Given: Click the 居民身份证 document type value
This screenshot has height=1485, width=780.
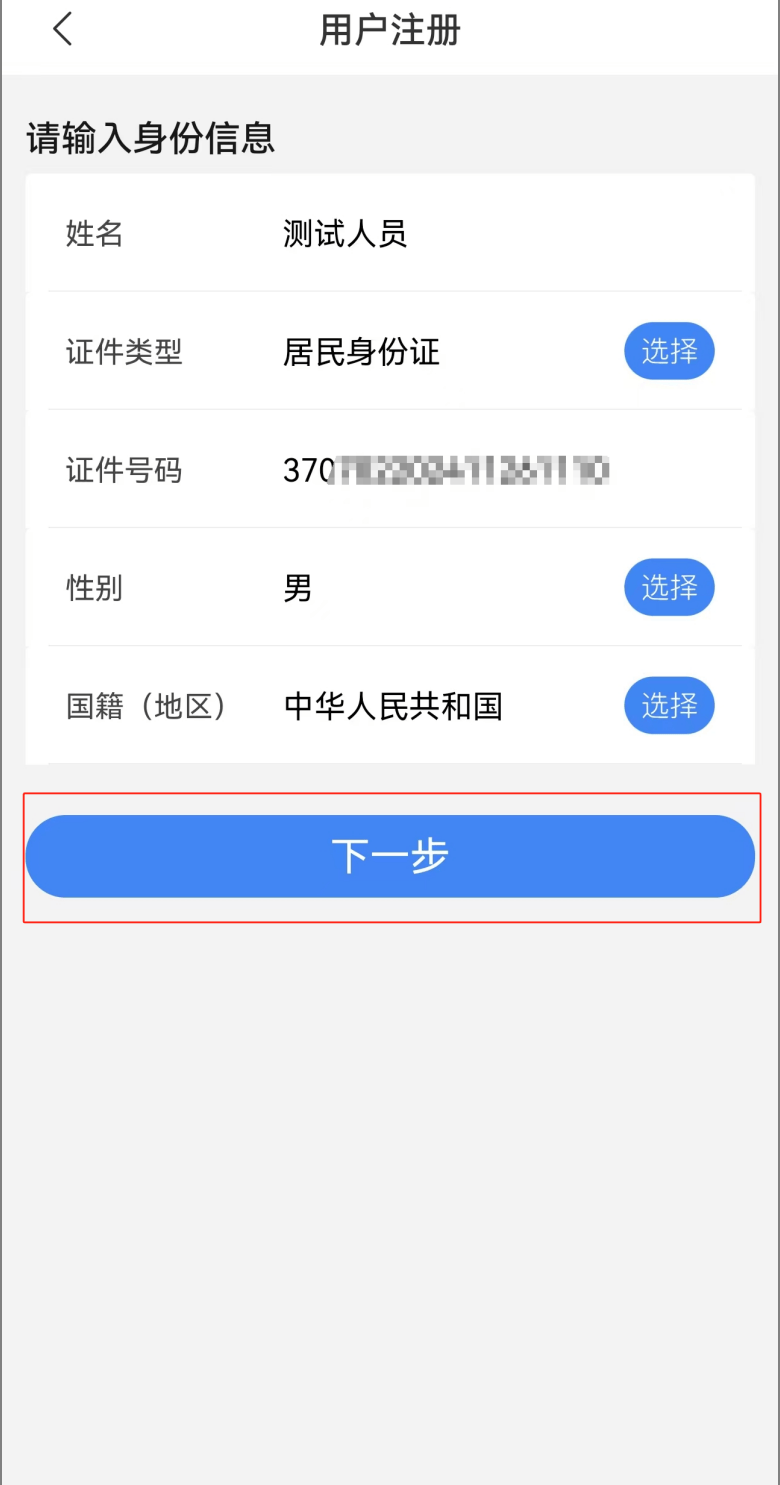Looking at the screenshot, I should [361, 351].
